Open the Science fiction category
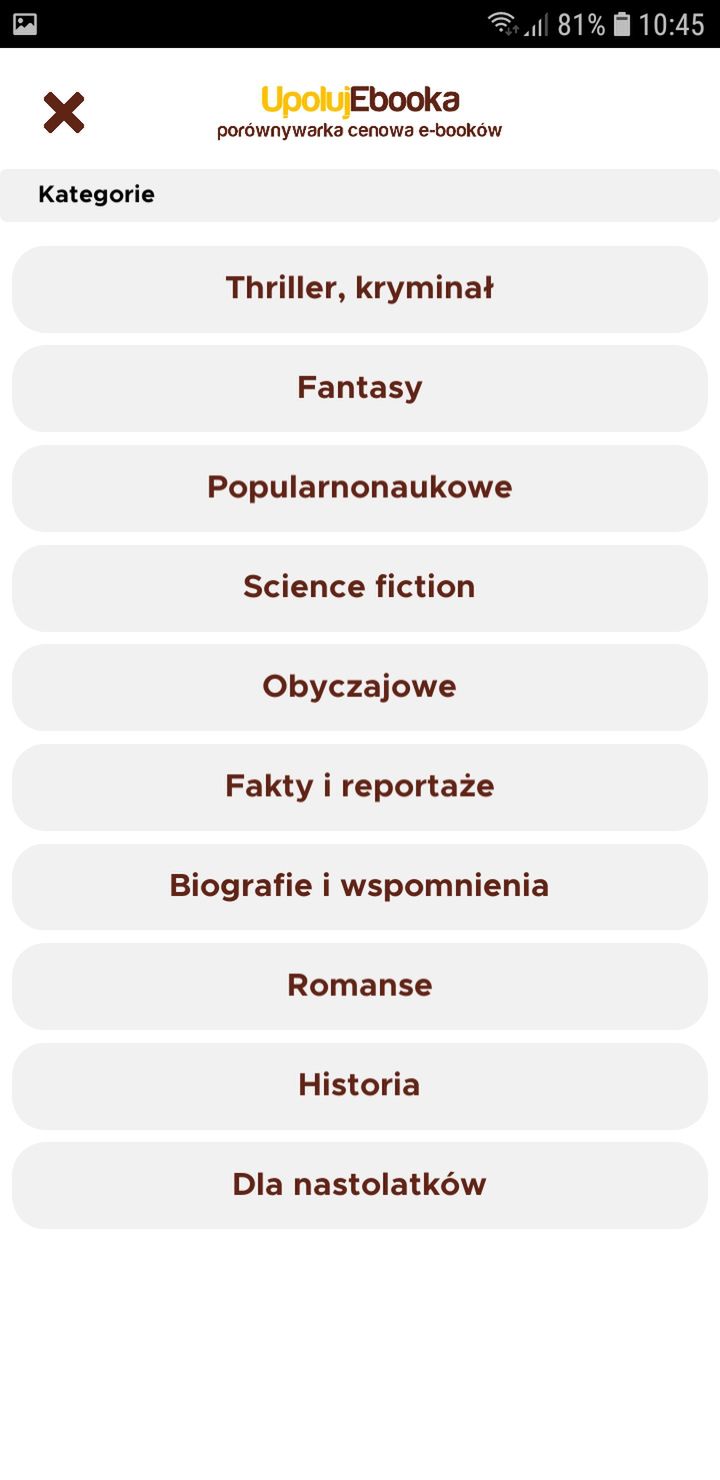The image size is (720, 1480). (x=360, y=588)
